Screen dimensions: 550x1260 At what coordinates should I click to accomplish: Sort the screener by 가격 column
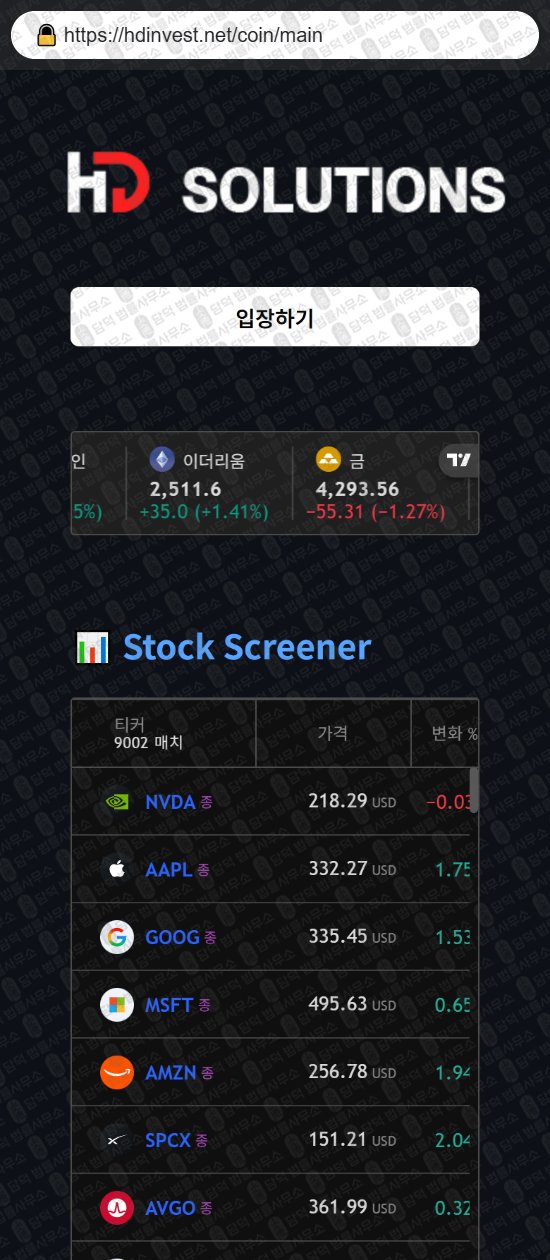(x=333, y=733)
